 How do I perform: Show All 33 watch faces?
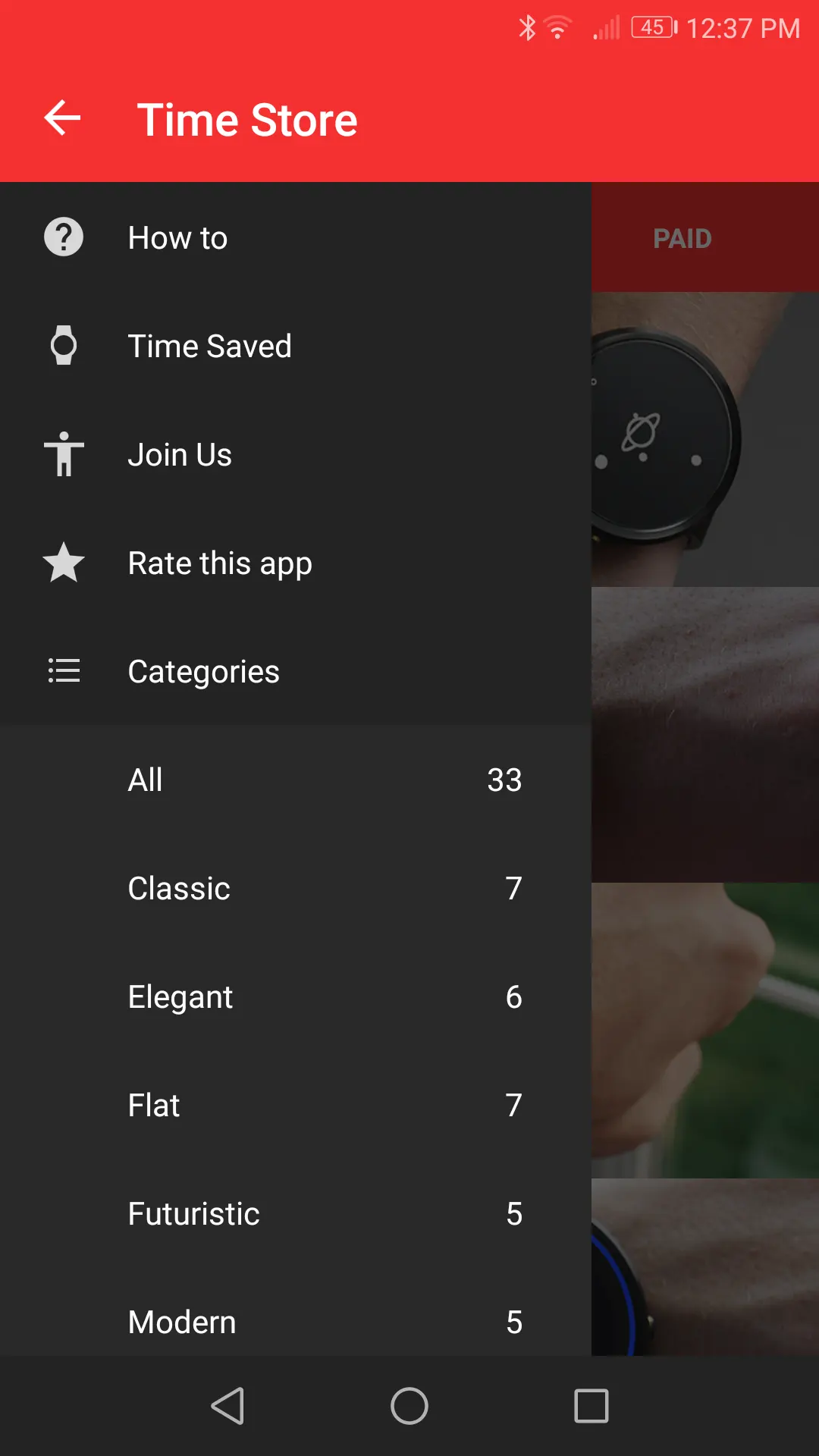click(296, 780)
